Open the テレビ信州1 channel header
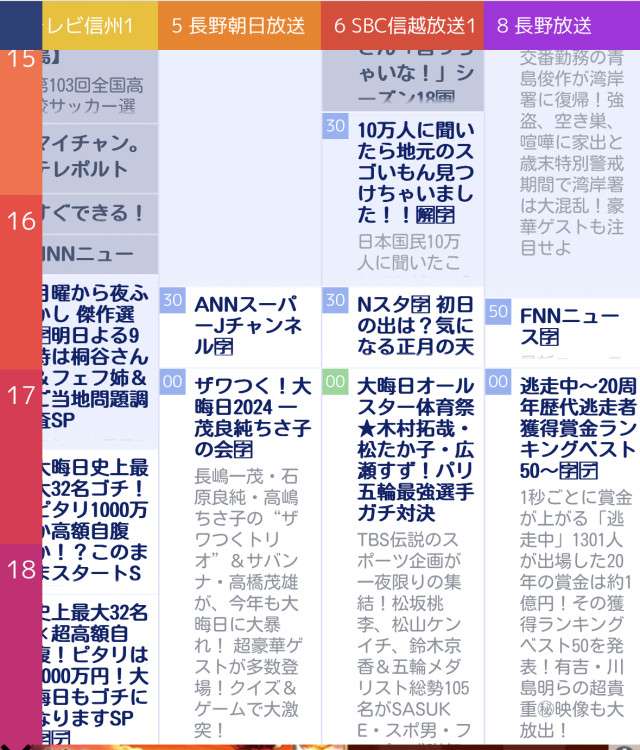 98,26
